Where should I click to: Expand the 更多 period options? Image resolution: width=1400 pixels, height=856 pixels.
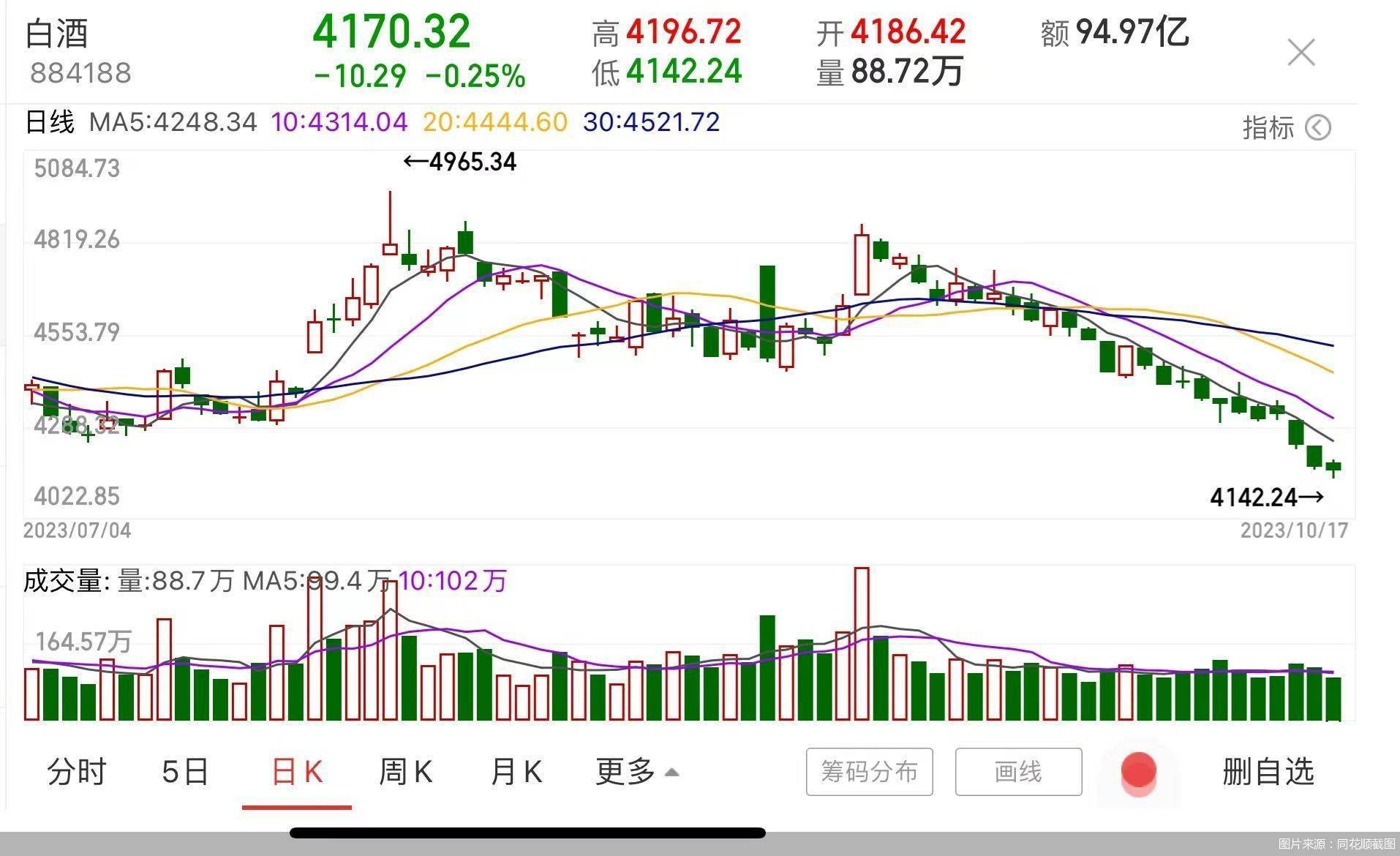point(636,772)
